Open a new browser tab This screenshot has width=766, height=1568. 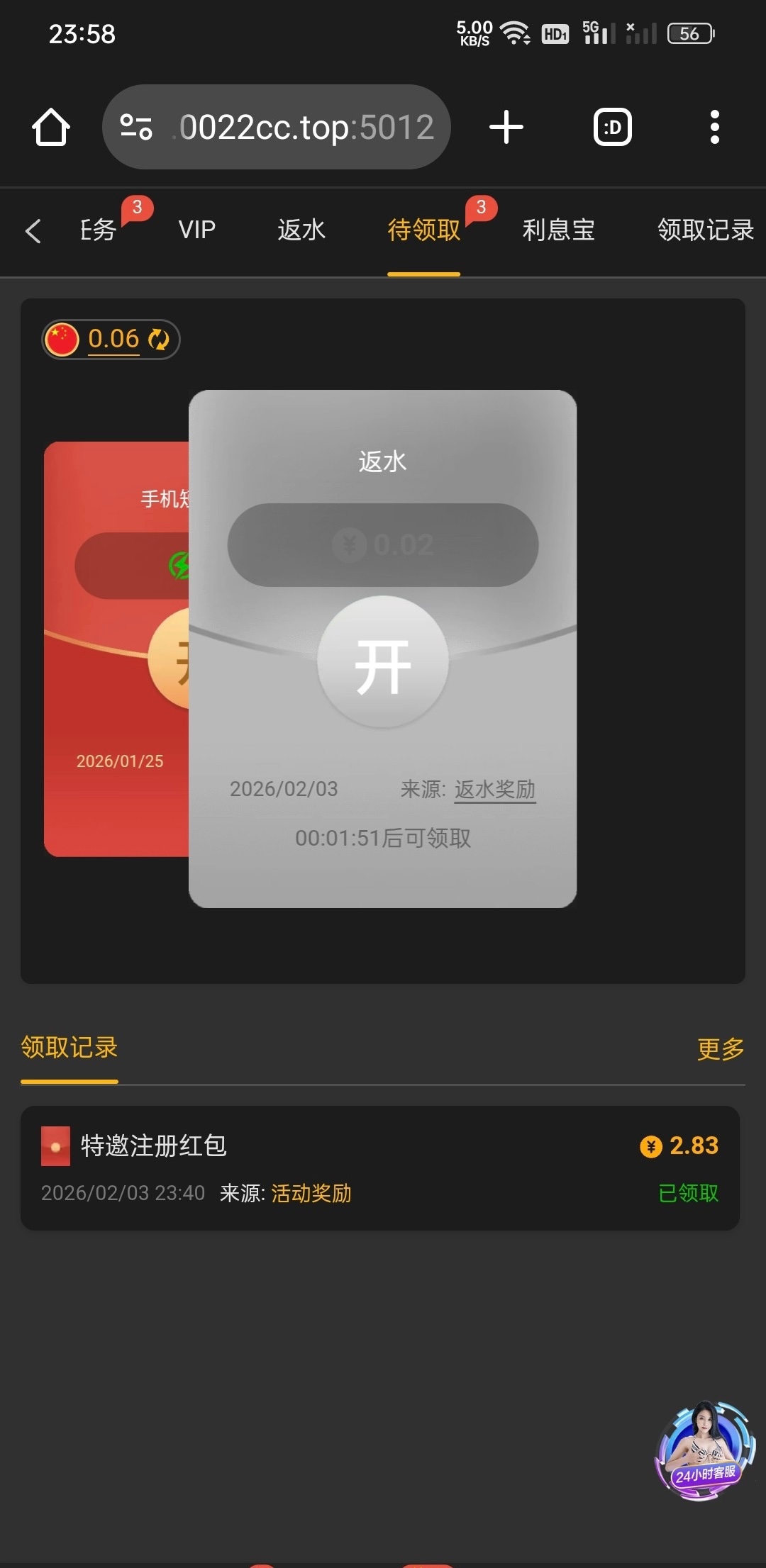pyautogui.click(x=506, y=128)
